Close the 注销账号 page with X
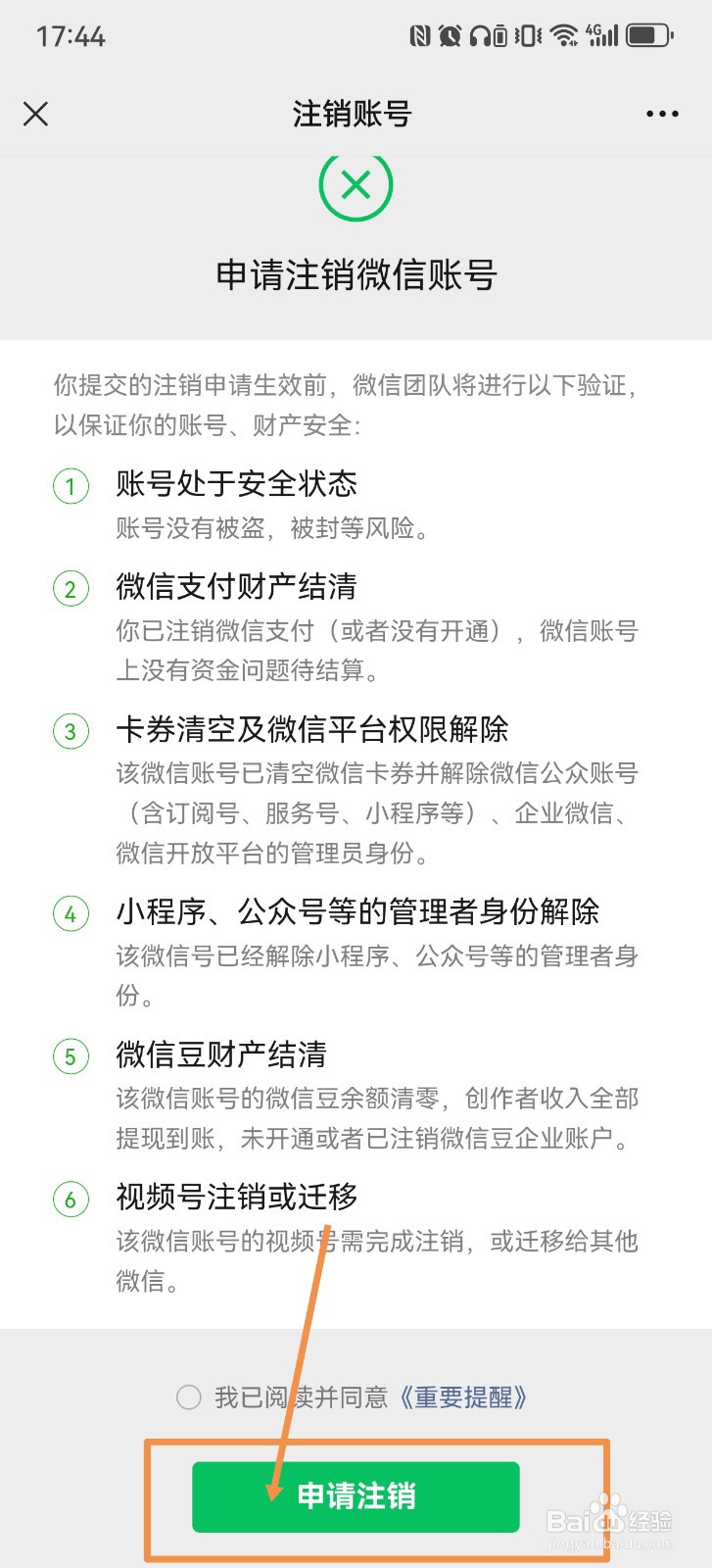This screenshot has height=1568, width=712. pyautogui.click(x=35, y=114)
